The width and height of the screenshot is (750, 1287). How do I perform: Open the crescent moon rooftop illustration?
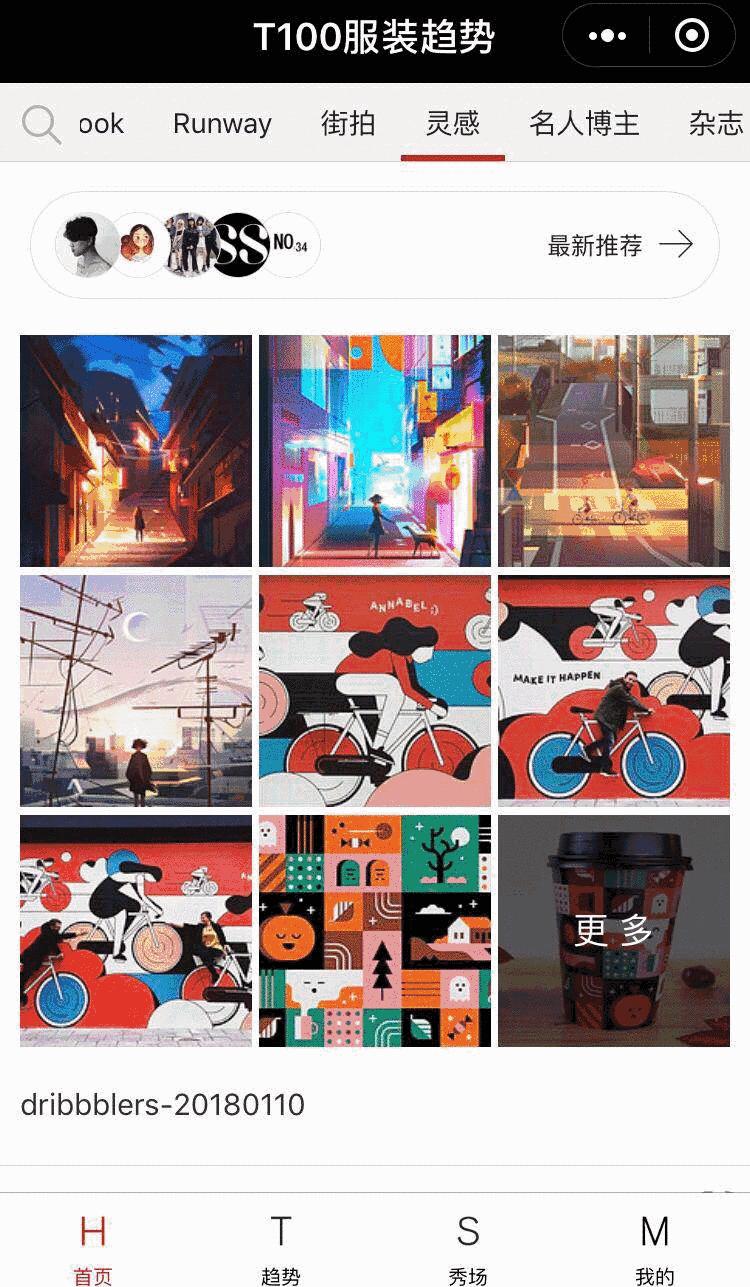136,691
